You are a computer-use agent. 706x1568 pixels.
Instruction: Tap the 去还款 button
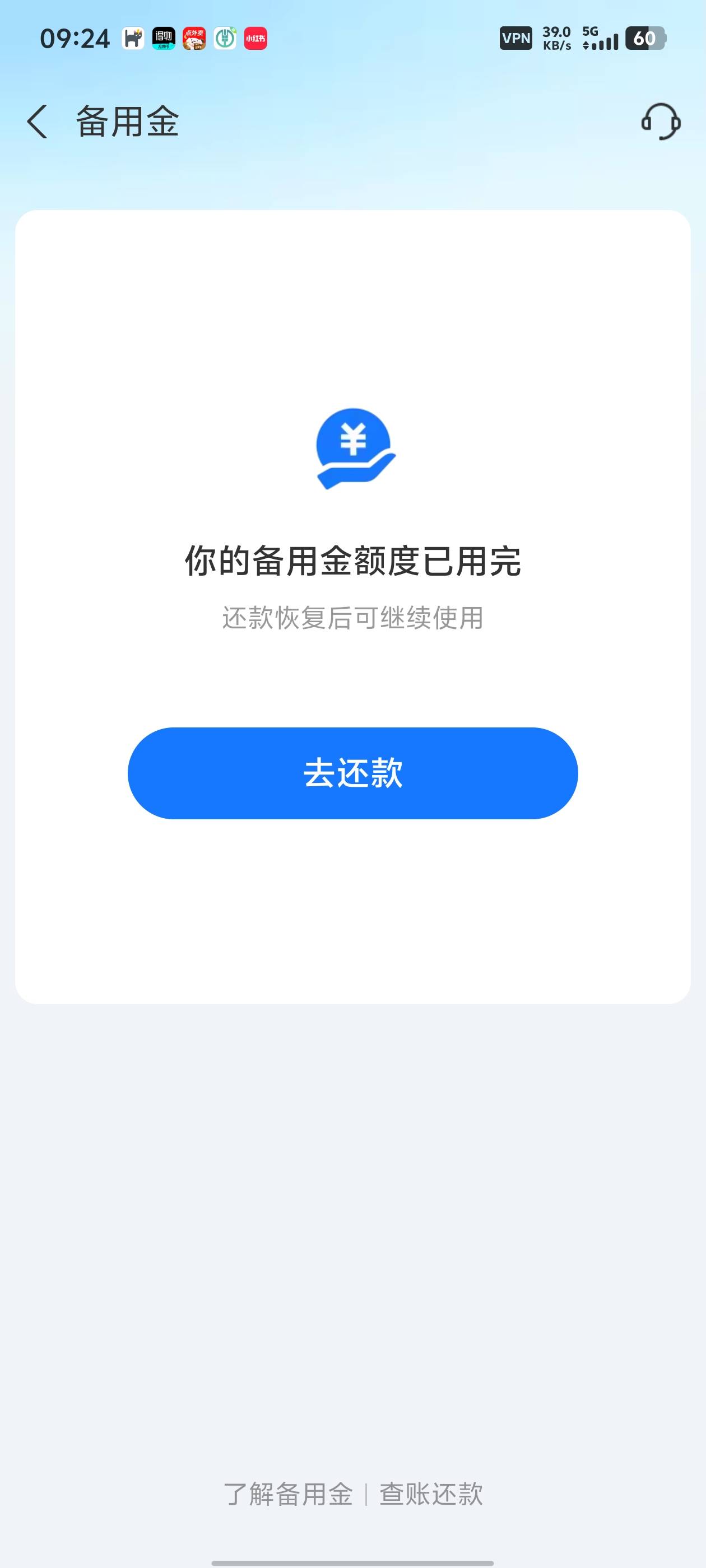pyautogui.click(x=352, y=773)
